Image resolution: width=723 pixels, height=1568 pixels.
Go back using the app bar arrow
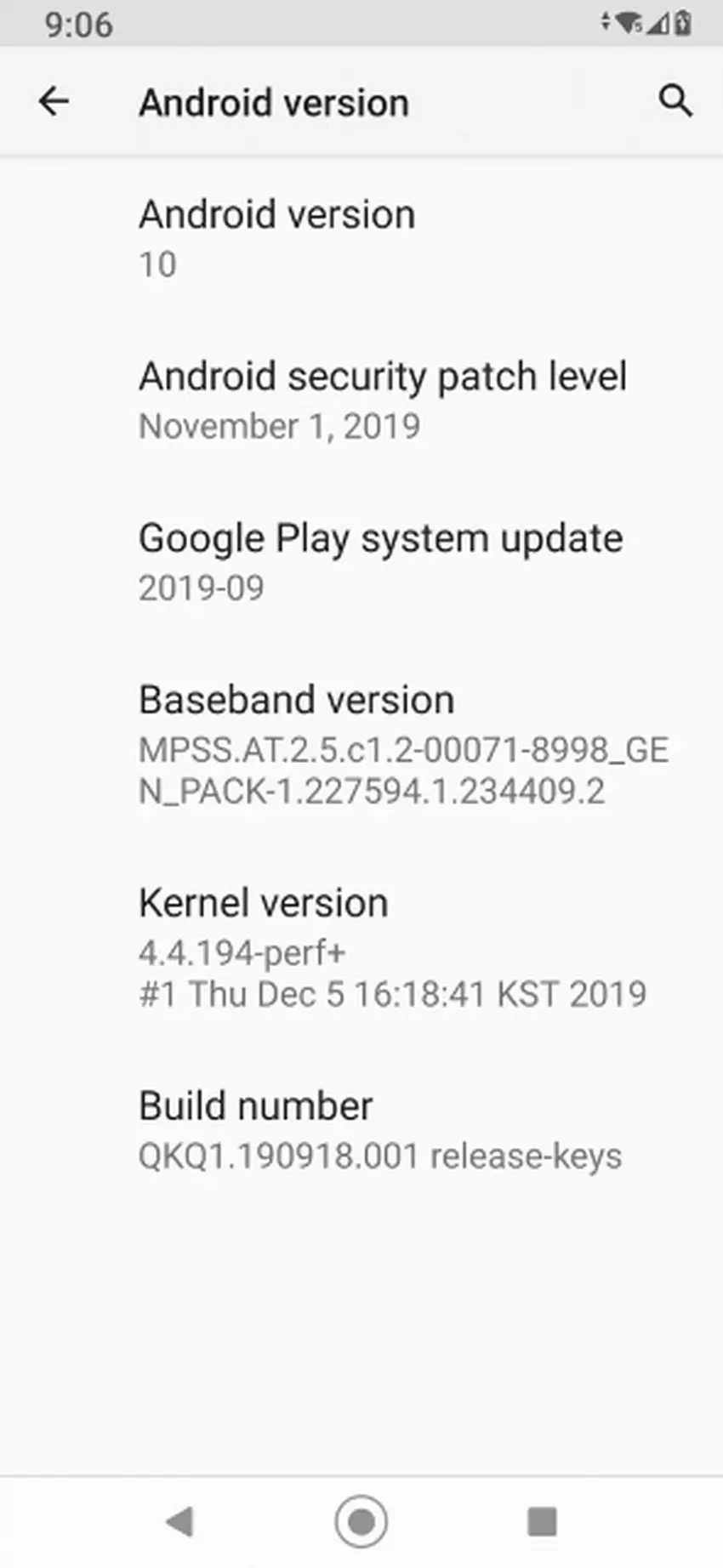tap(54, 102)
